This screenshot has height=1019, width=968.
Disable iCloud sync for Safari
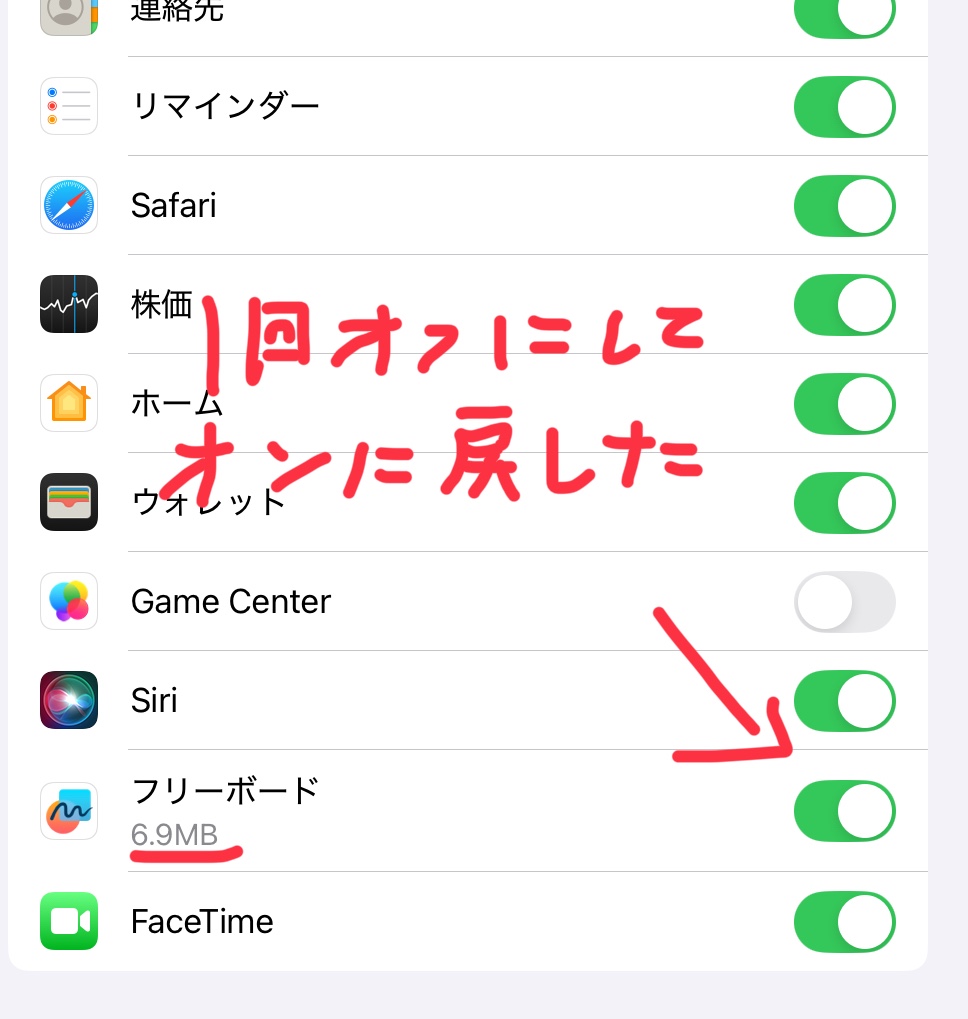844,206
